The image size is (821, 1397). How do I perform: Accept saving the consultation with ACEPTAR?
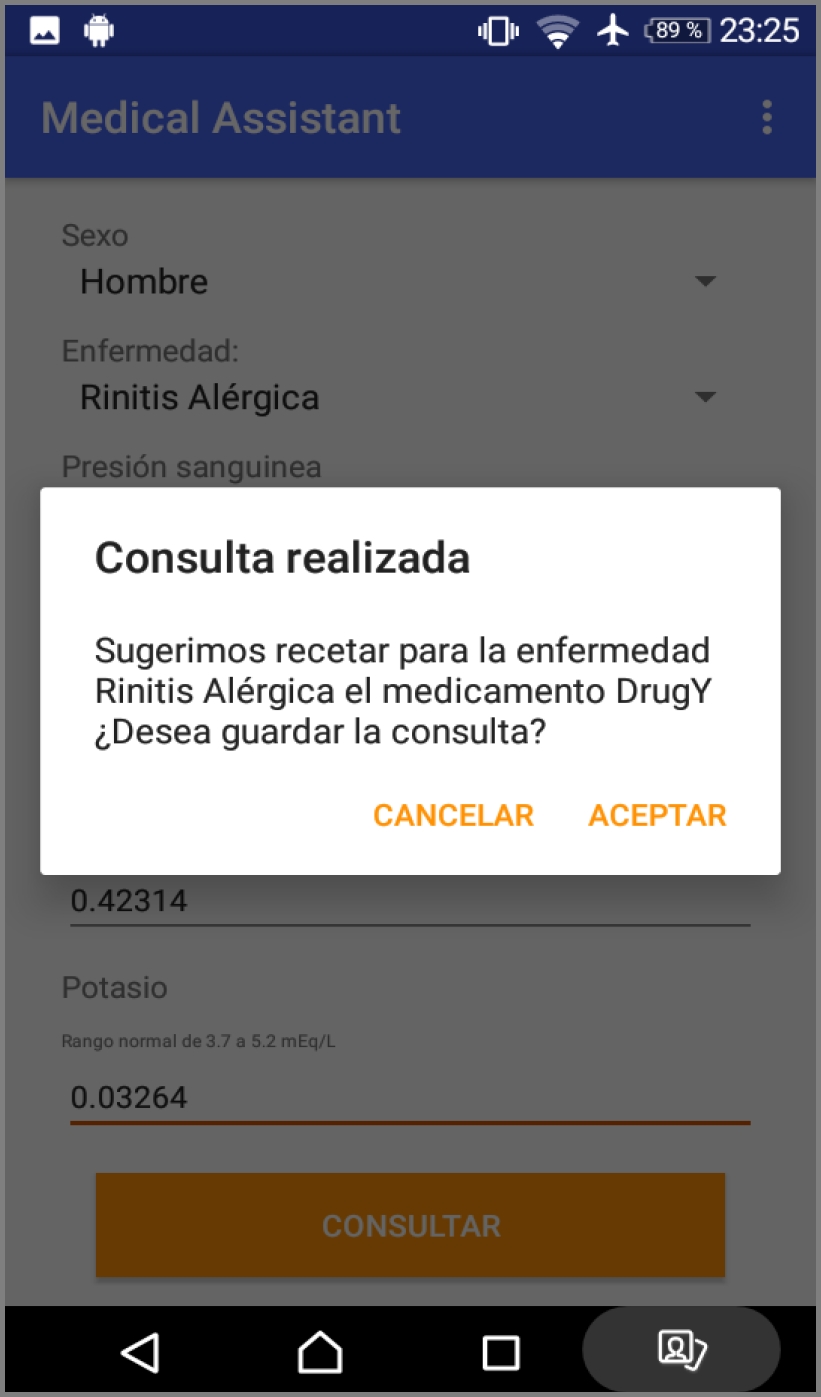(x=657, y=815)
